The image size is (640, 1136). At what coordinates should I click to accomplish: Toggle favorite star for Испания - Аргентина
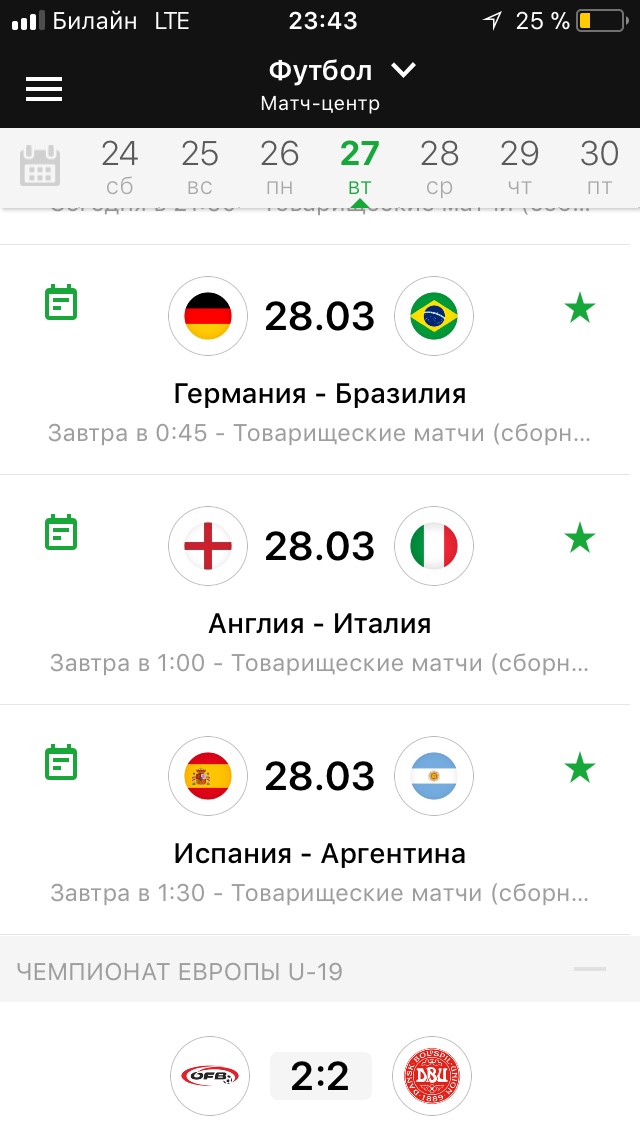point(580,769)
